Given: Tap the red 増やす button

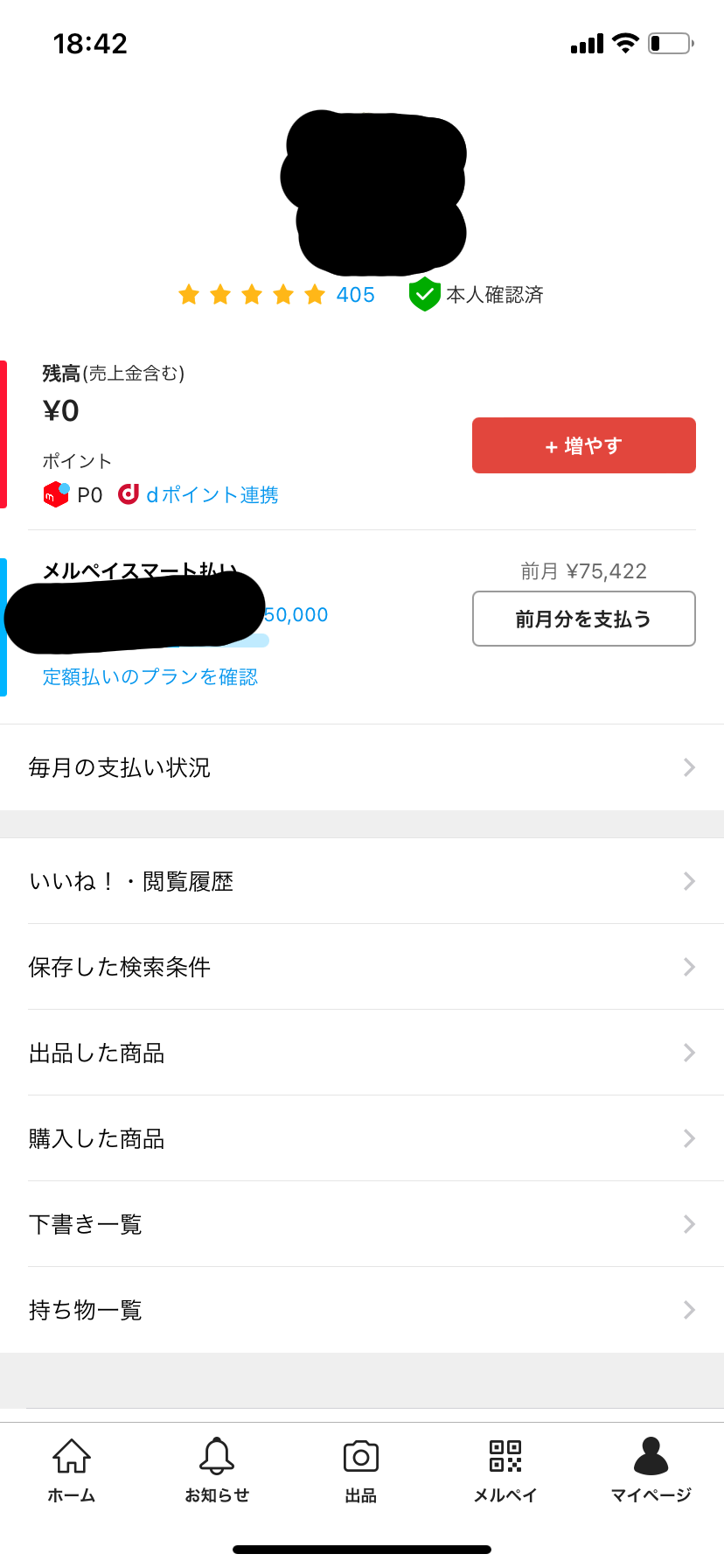Looking at the screenshot, I should coord(583,445).
